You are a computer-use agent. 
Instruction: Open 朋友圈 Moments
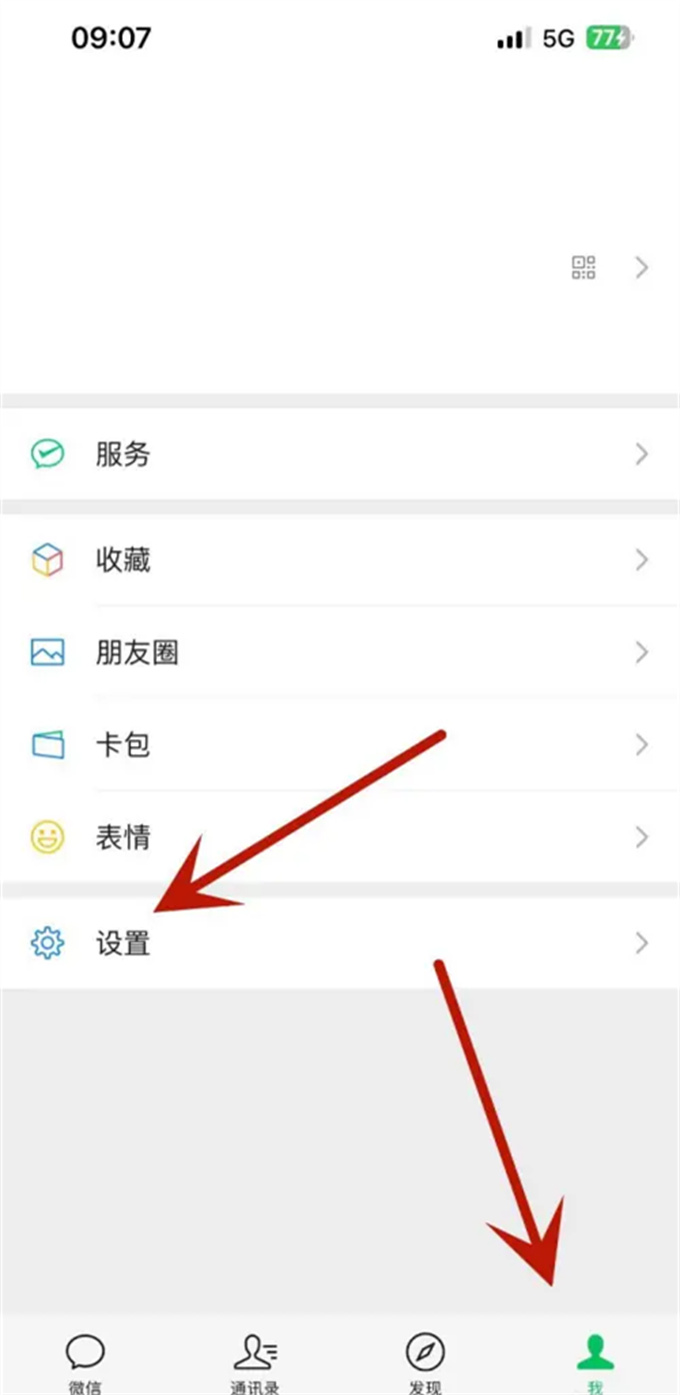340,652
